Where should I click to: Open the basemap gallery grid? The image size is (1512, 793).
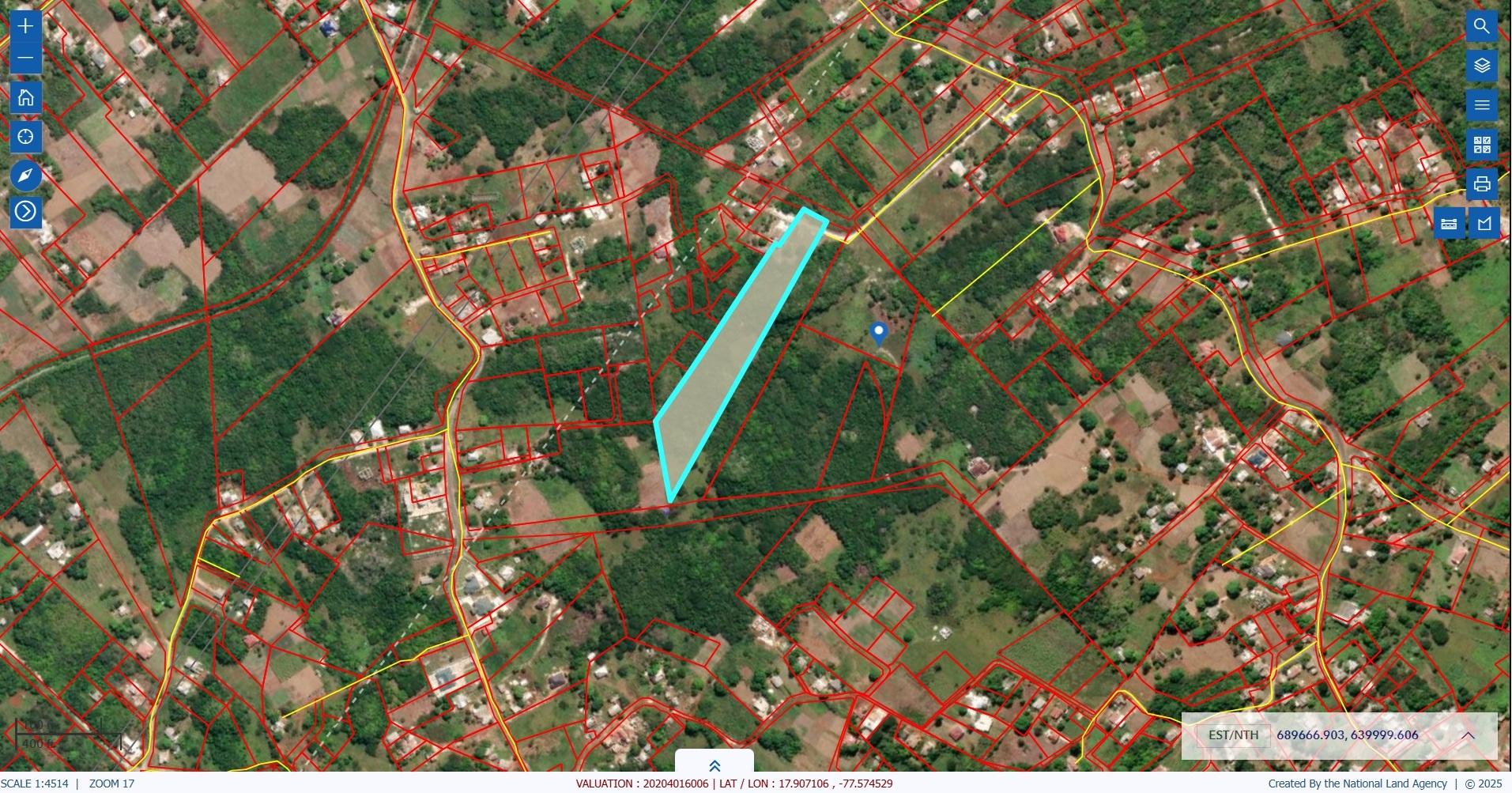point(1481,145)
